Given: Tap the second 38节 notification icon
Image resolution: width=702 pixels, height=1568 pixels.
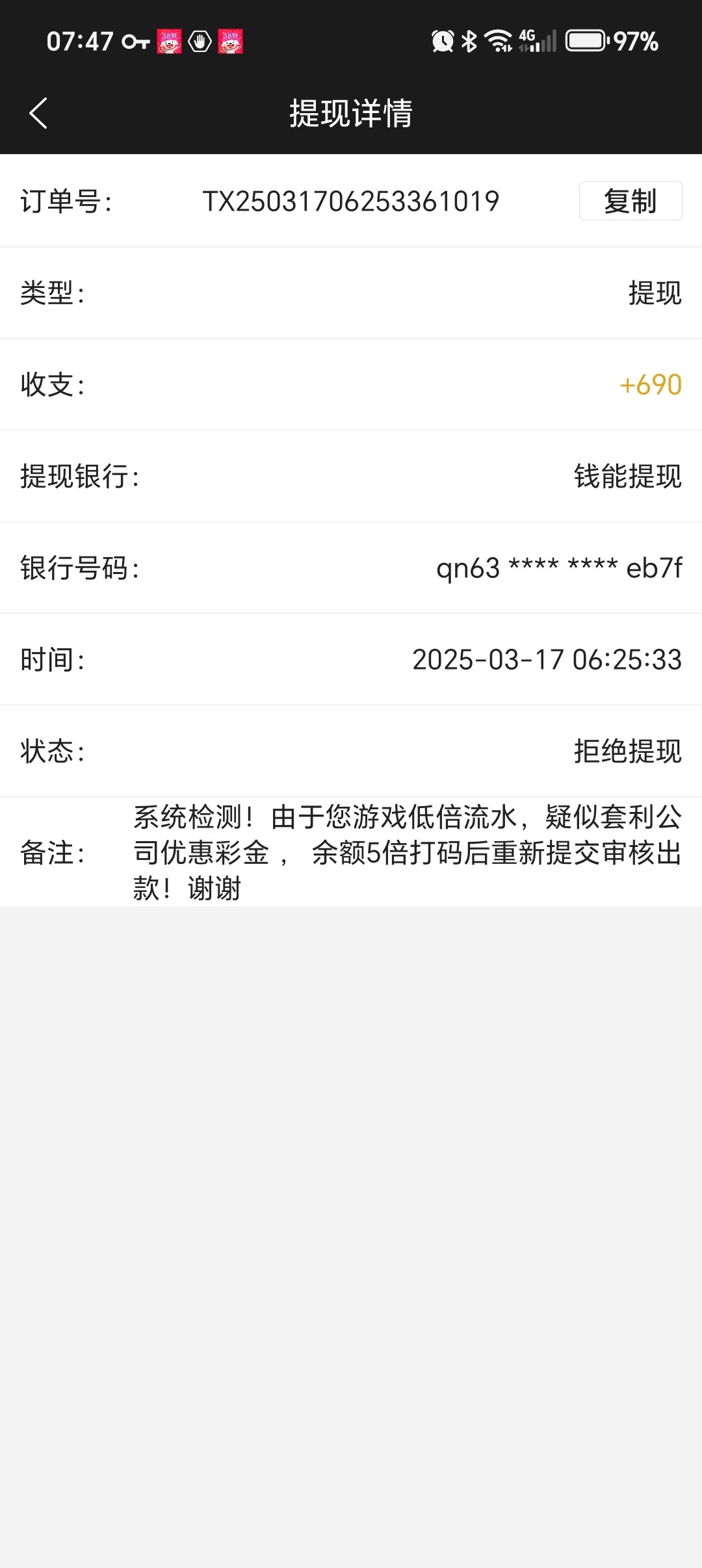Looking at the screenshot, I should click(x=229, y=42).
